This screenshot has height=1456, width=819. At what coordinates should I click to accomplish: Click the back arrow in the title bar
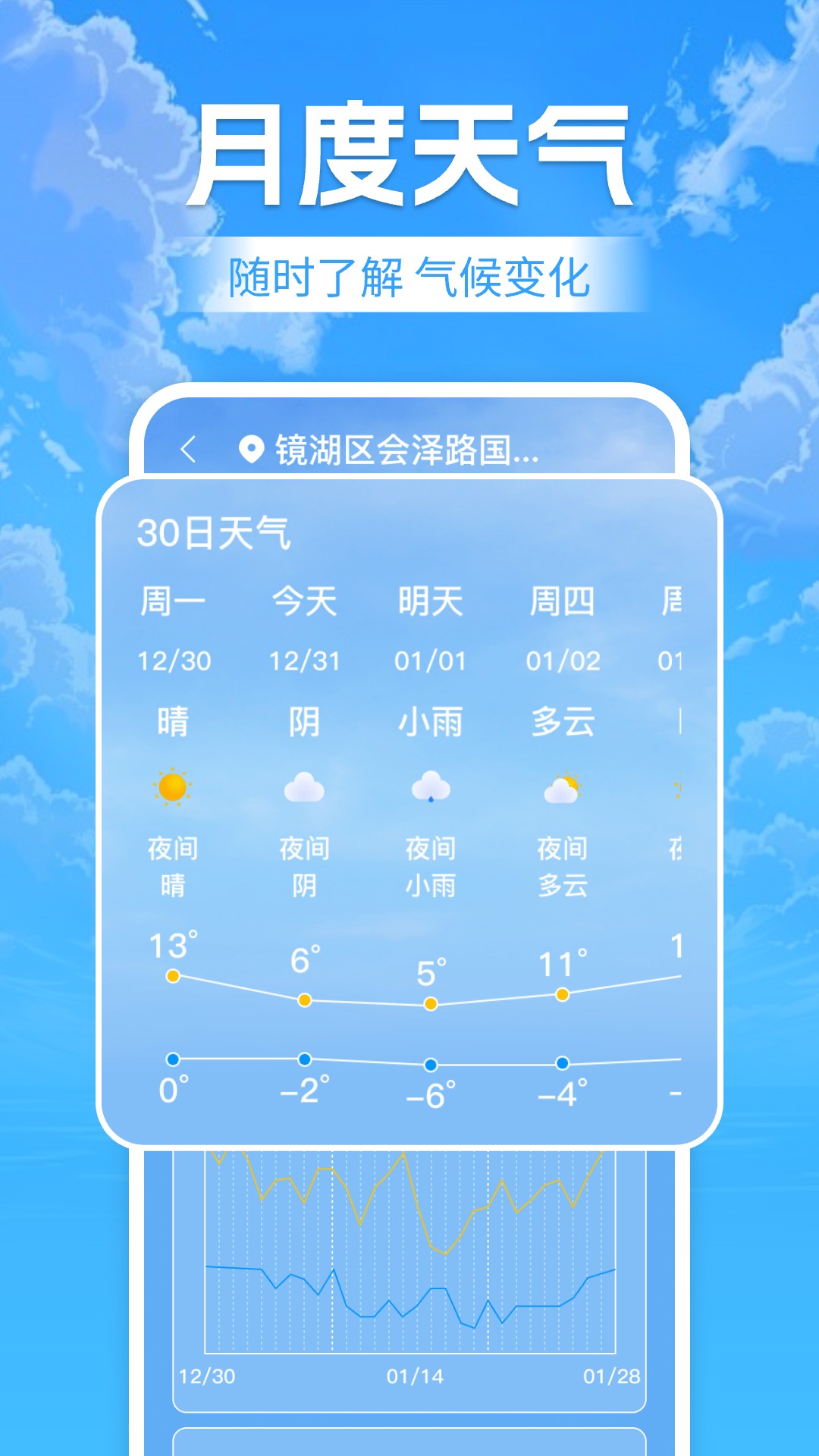coord(188,449)
